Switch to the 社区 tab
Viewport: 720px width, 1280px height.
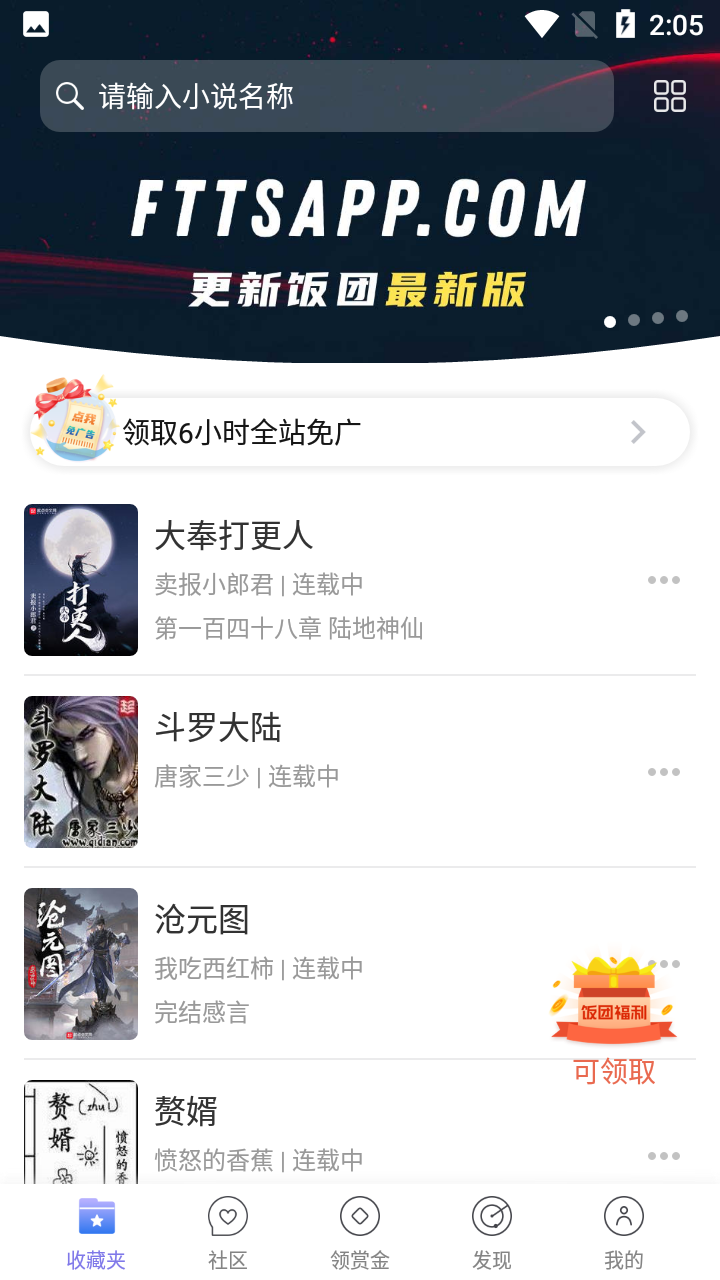tap(228, 1232)
